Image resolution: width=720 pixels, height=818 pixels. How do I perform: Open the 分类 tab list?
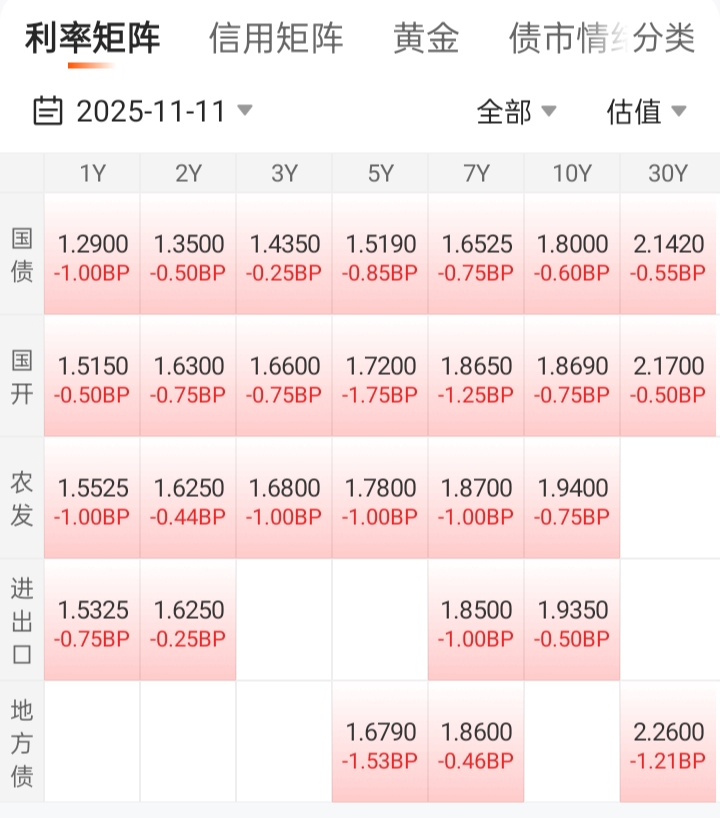pos(664,38)
